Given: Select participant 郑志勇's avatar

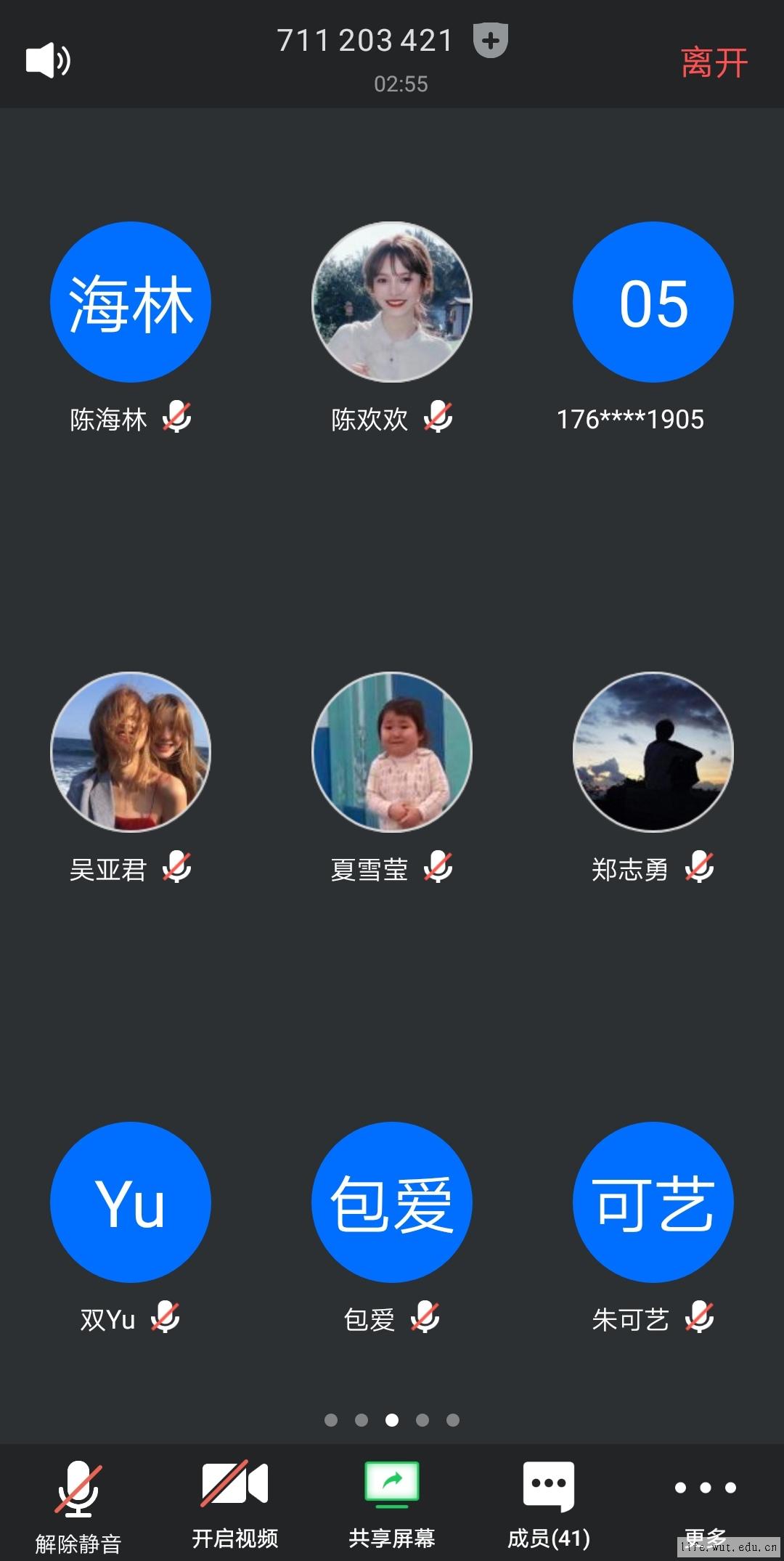Looking at the screenshot, I should (653, 752).
